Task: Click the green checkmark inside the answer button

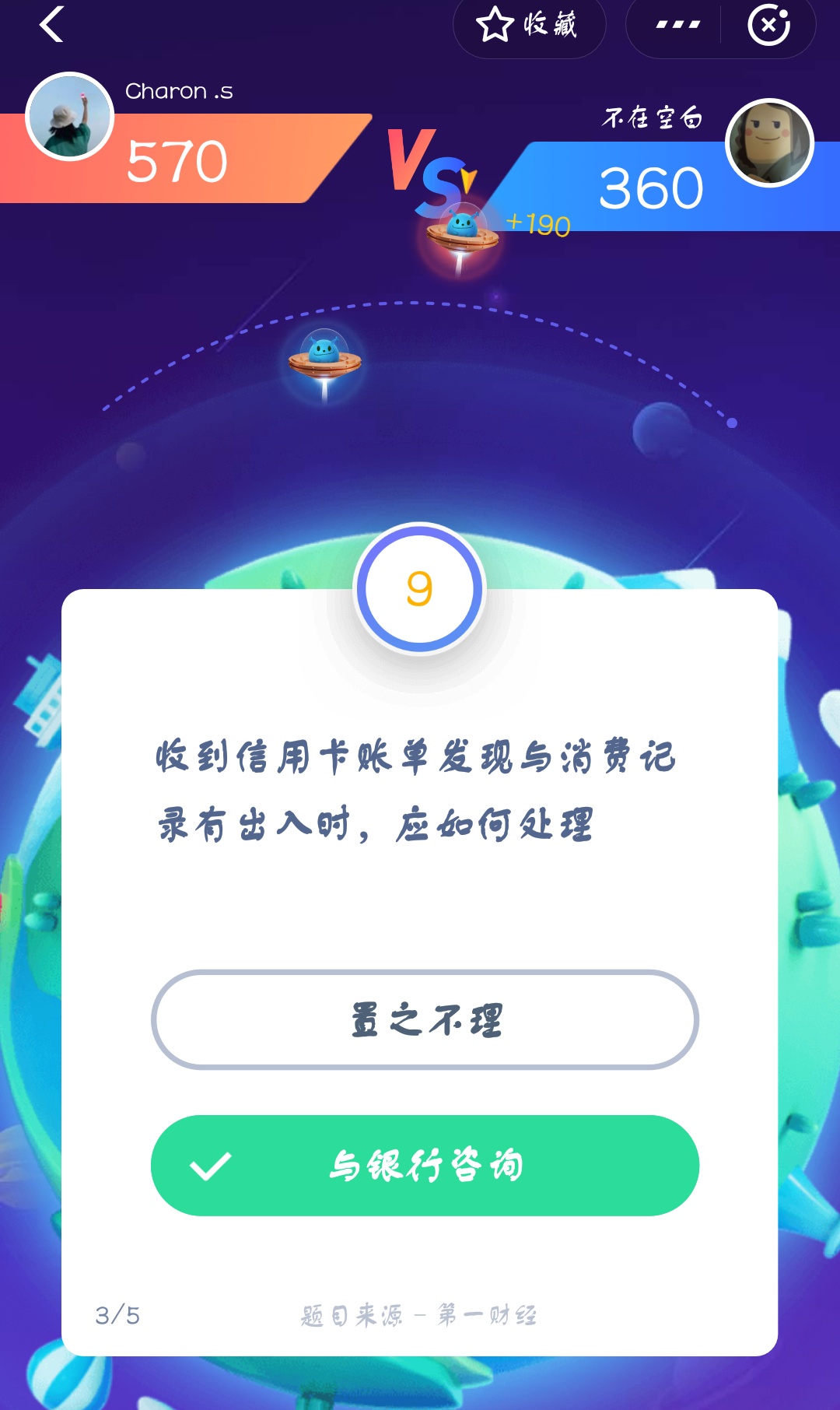Action: pyautogui.click(x=210, y=1166)
